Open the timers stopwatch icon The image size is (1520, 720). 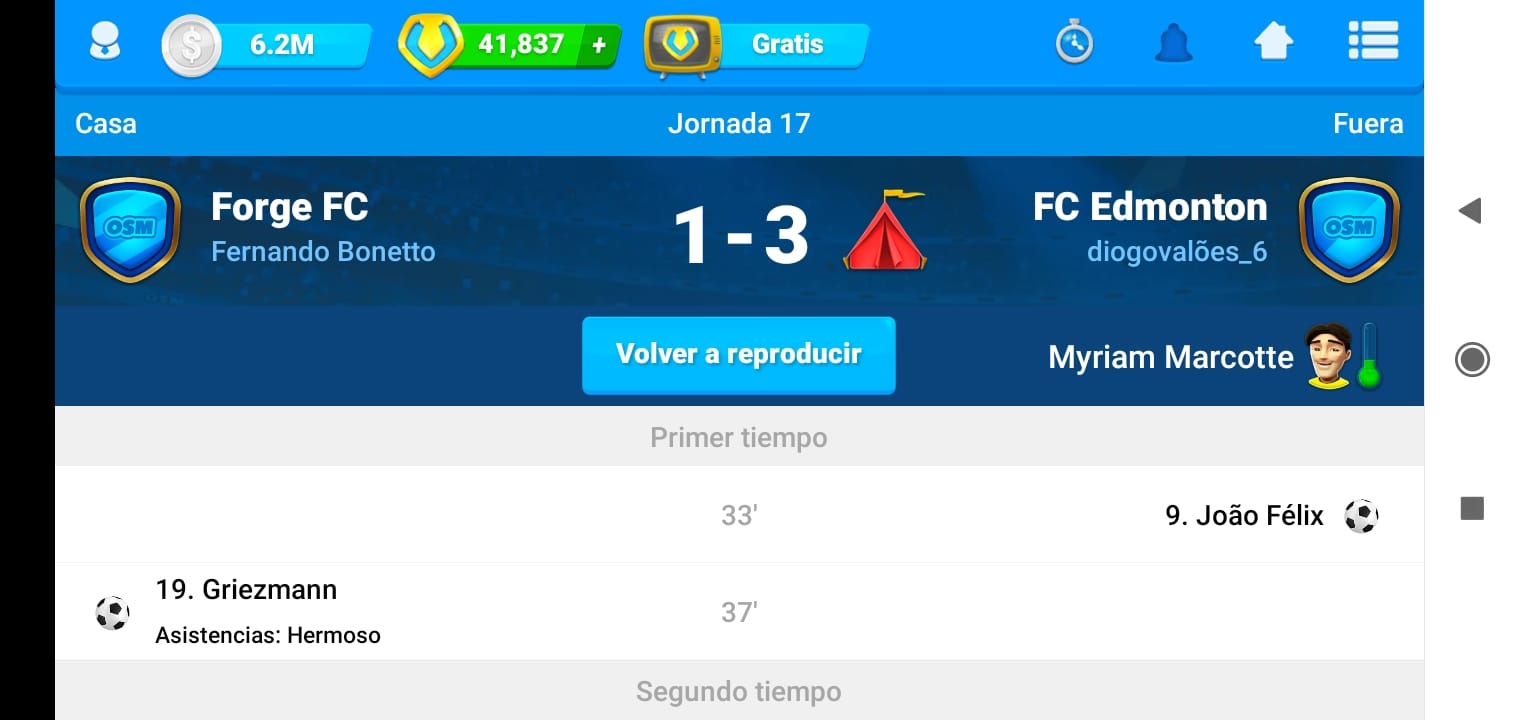click(x=1074, y=44)
